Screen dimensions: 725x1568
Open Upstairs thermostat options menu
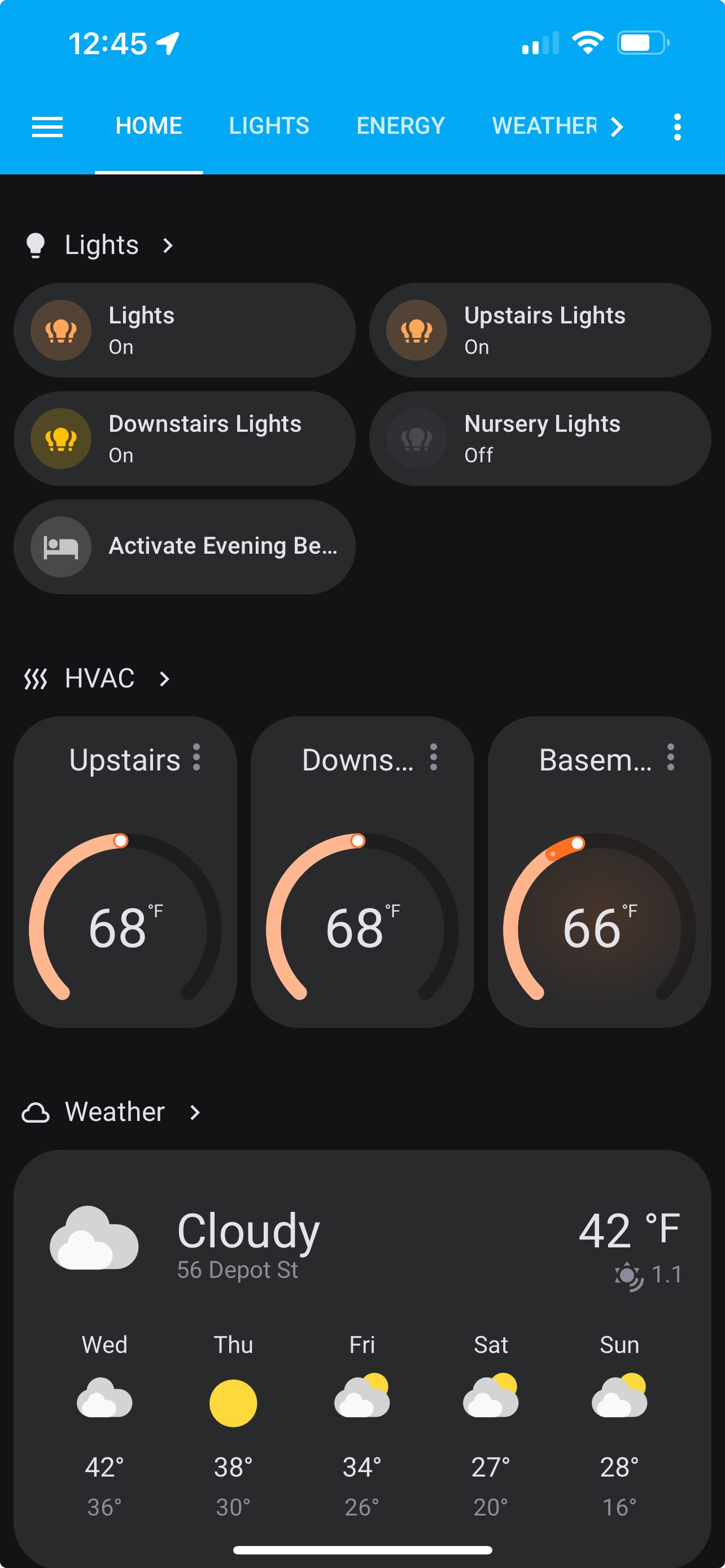pyautogui.click(x=196, y=757)
